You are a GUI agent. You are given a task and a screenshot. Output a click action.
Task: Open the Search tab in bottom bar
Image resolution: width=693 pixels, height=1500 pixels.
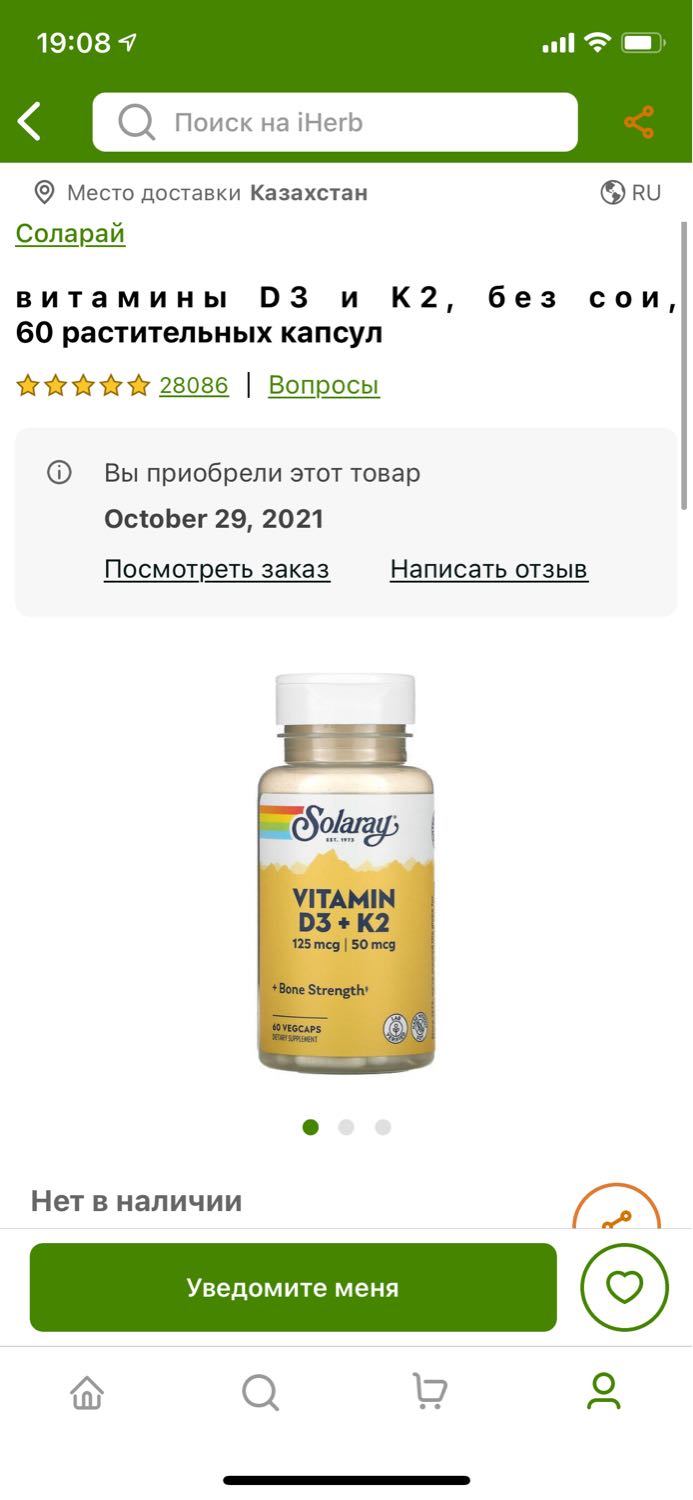pyautogui.click(x=260, y=1391)
